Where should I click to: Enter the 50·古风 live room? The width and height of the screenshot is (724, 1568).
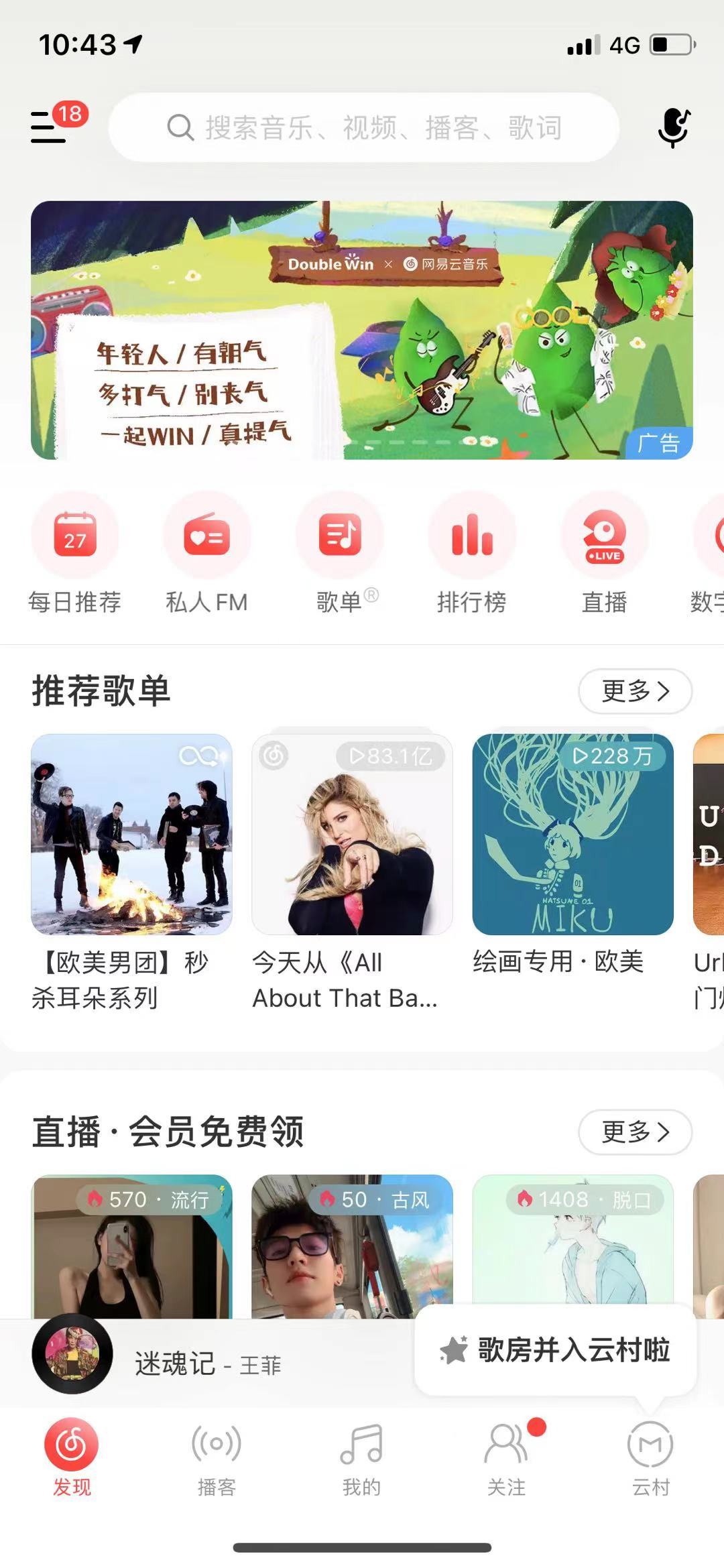[352, 1247]
